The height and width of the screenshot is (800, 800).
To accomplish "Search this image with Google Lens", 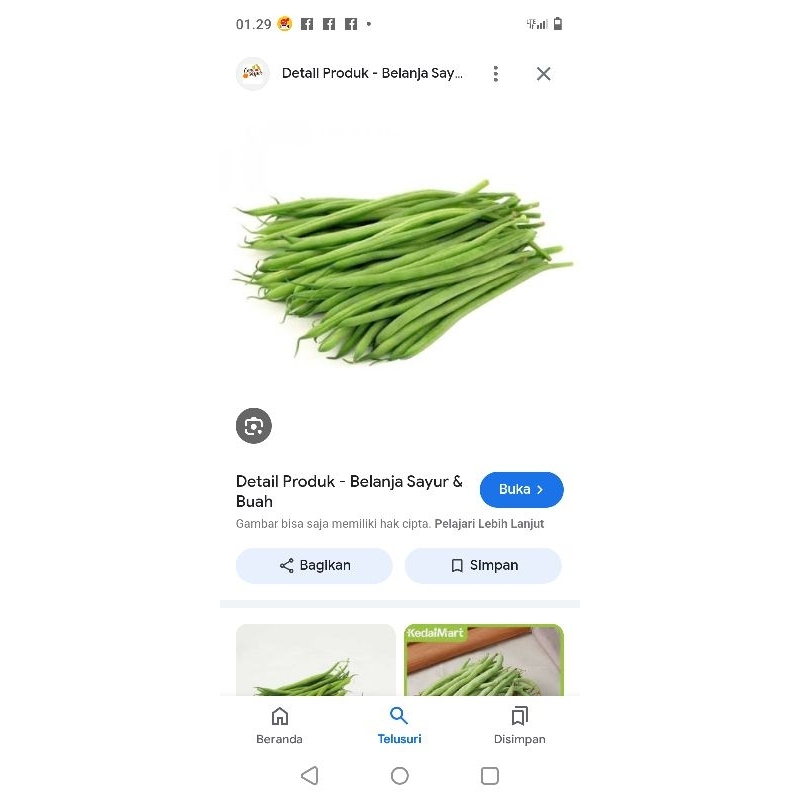I will click(x=254, y=426).
